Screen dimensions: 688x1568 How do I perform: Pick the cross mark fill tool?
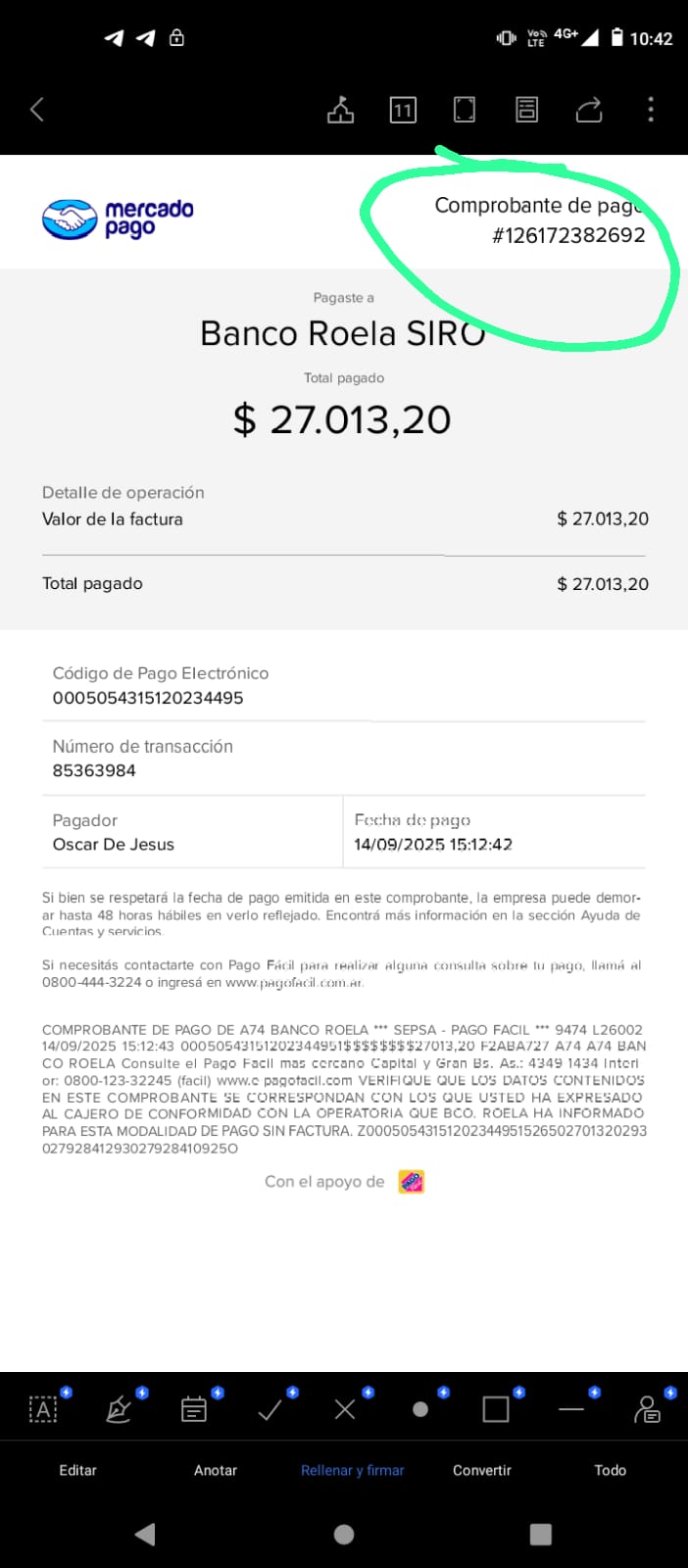(x=345, y=1409)
